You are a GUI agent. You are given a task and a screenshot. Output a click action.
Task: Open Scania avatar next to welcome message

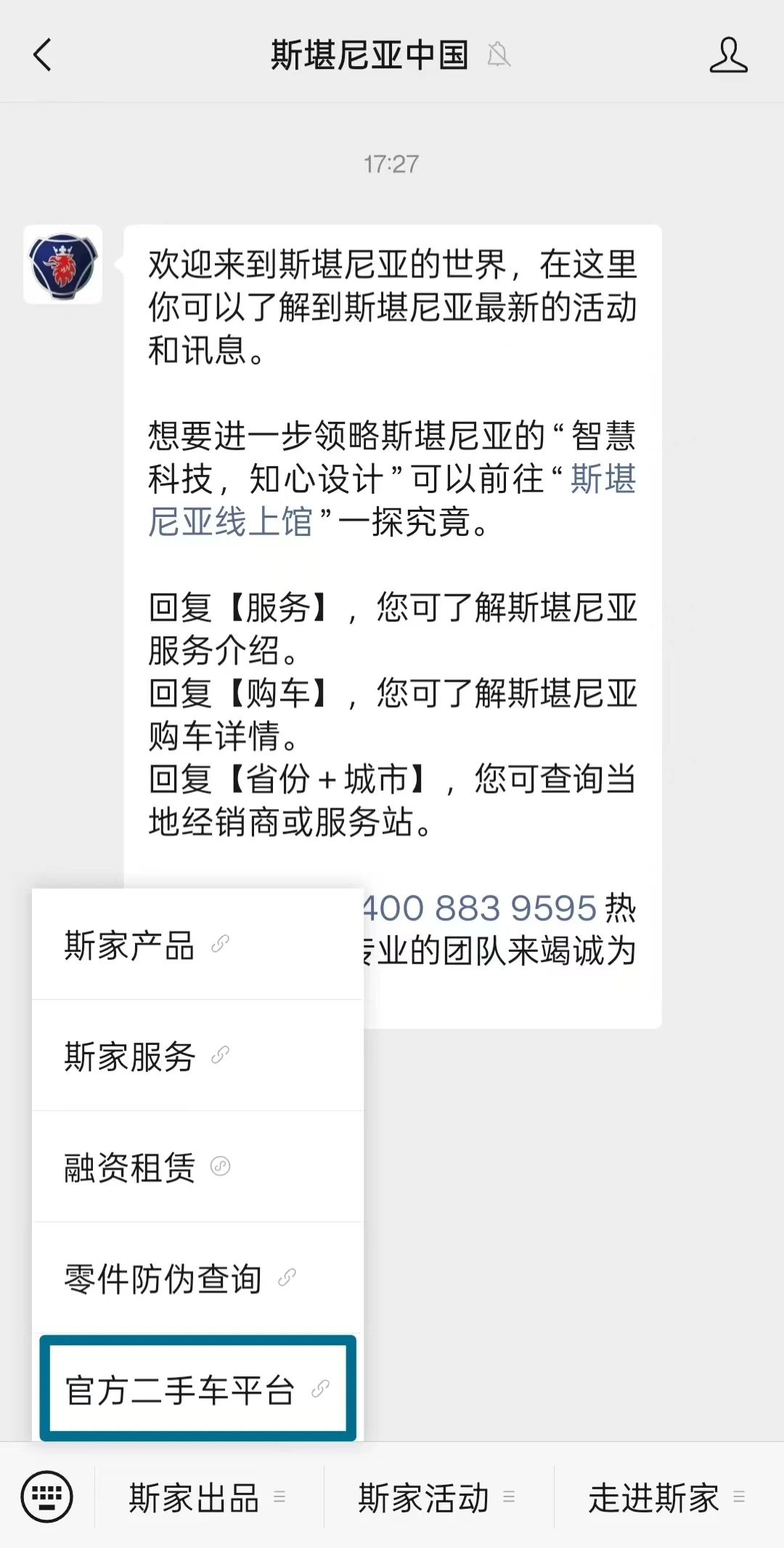pos(63,264)
